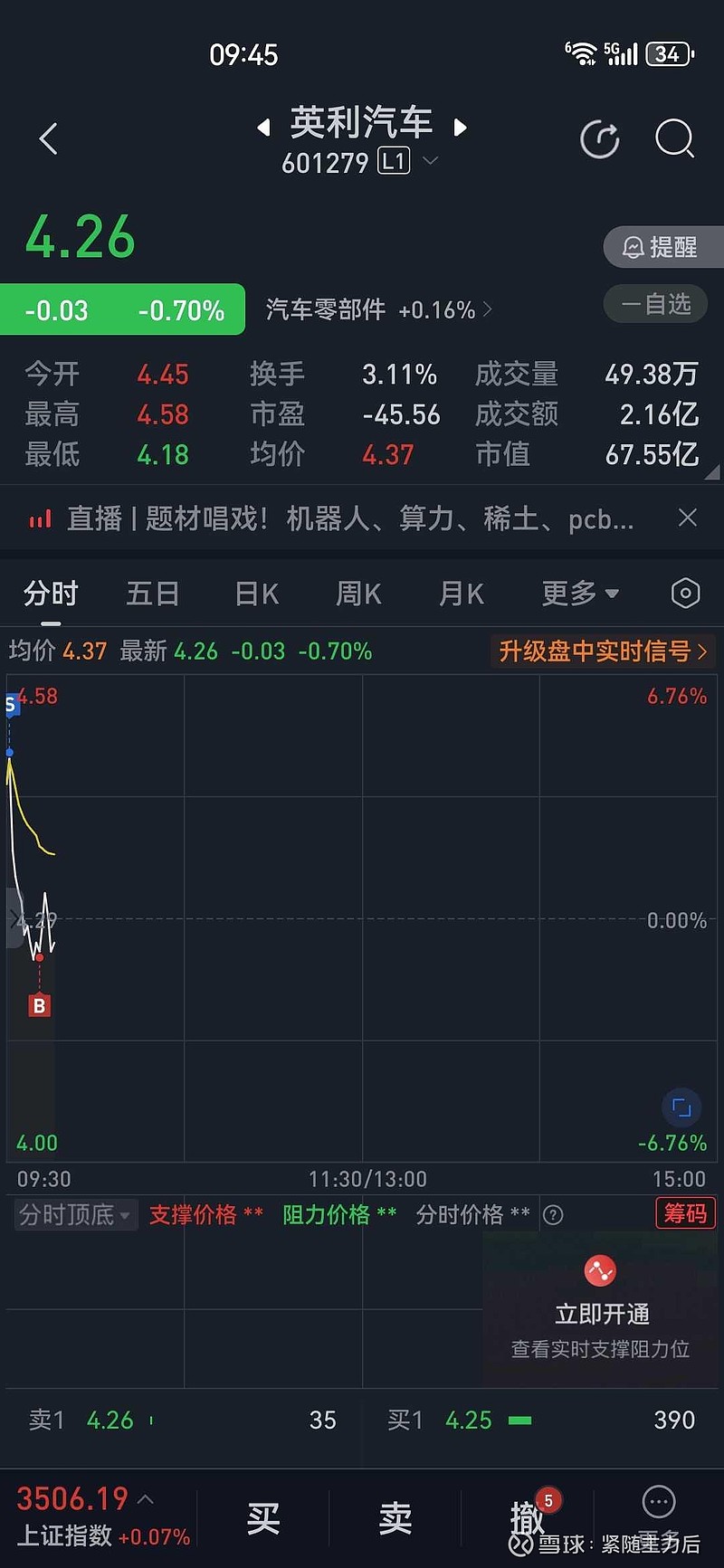Screen dimensions: 724x1568
Task: Open the chart settings hexagon icon
Action: point(685,594)
